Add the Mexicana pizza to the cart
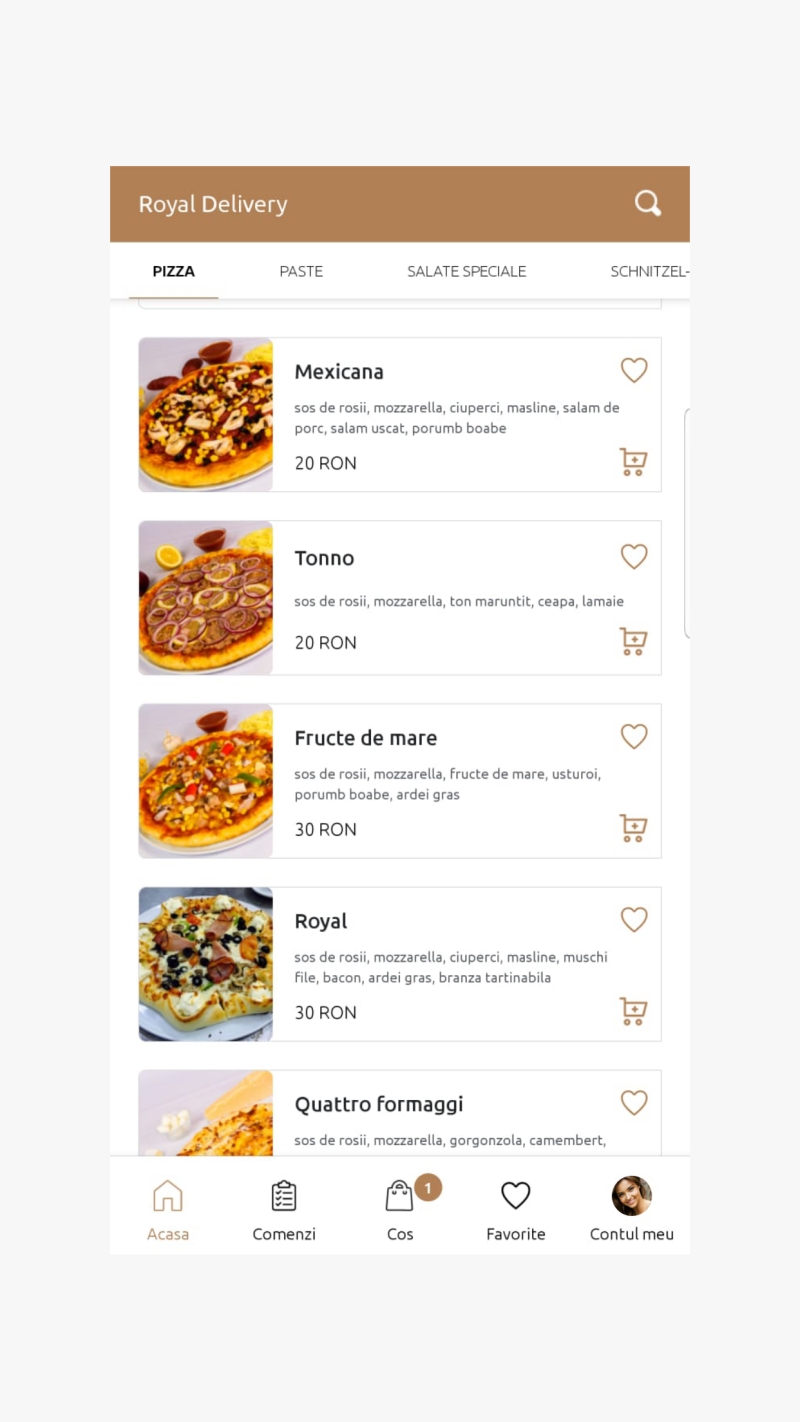 coord(632,462)
